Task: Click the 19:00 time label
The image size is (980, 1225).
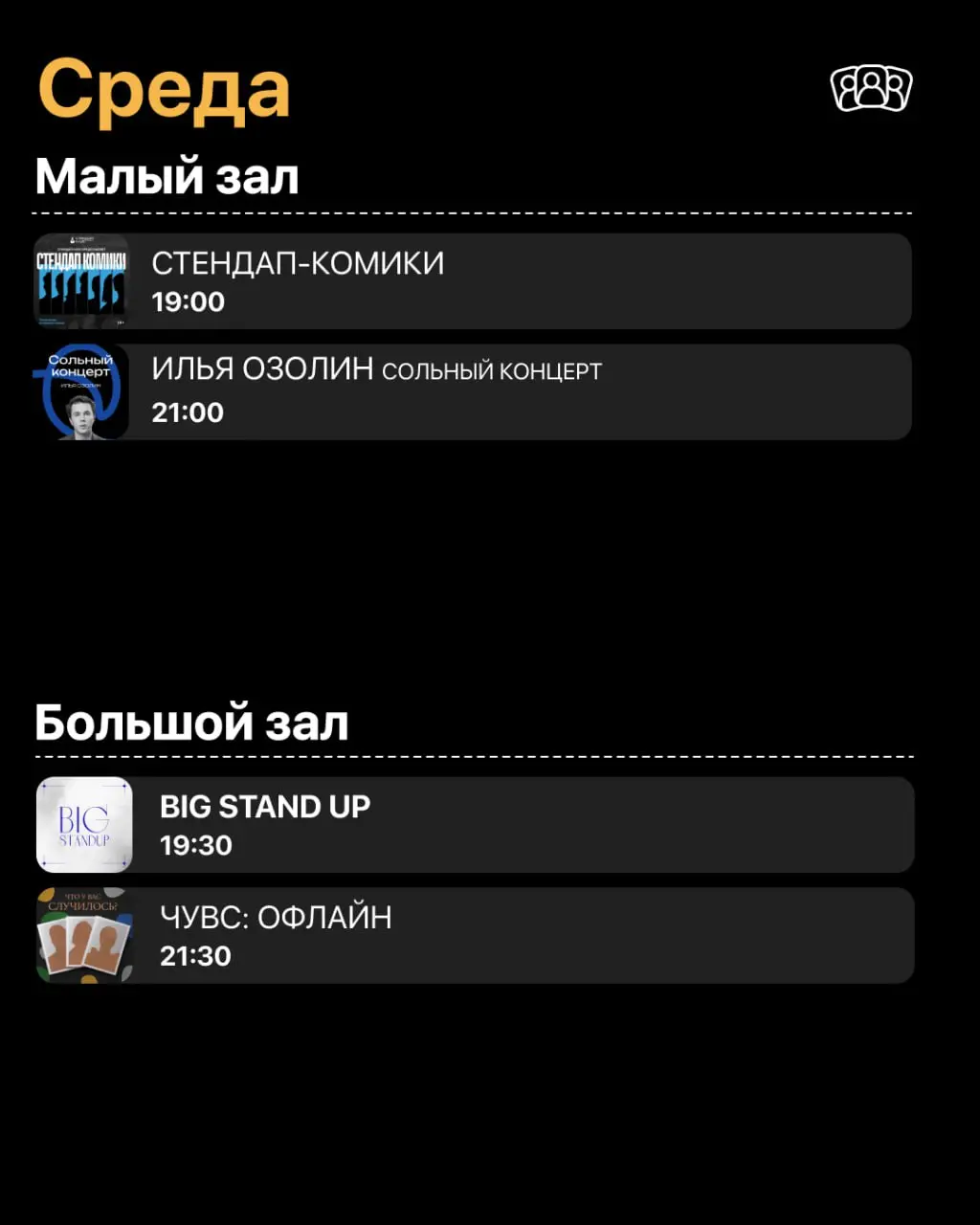Action: (189, 302)
